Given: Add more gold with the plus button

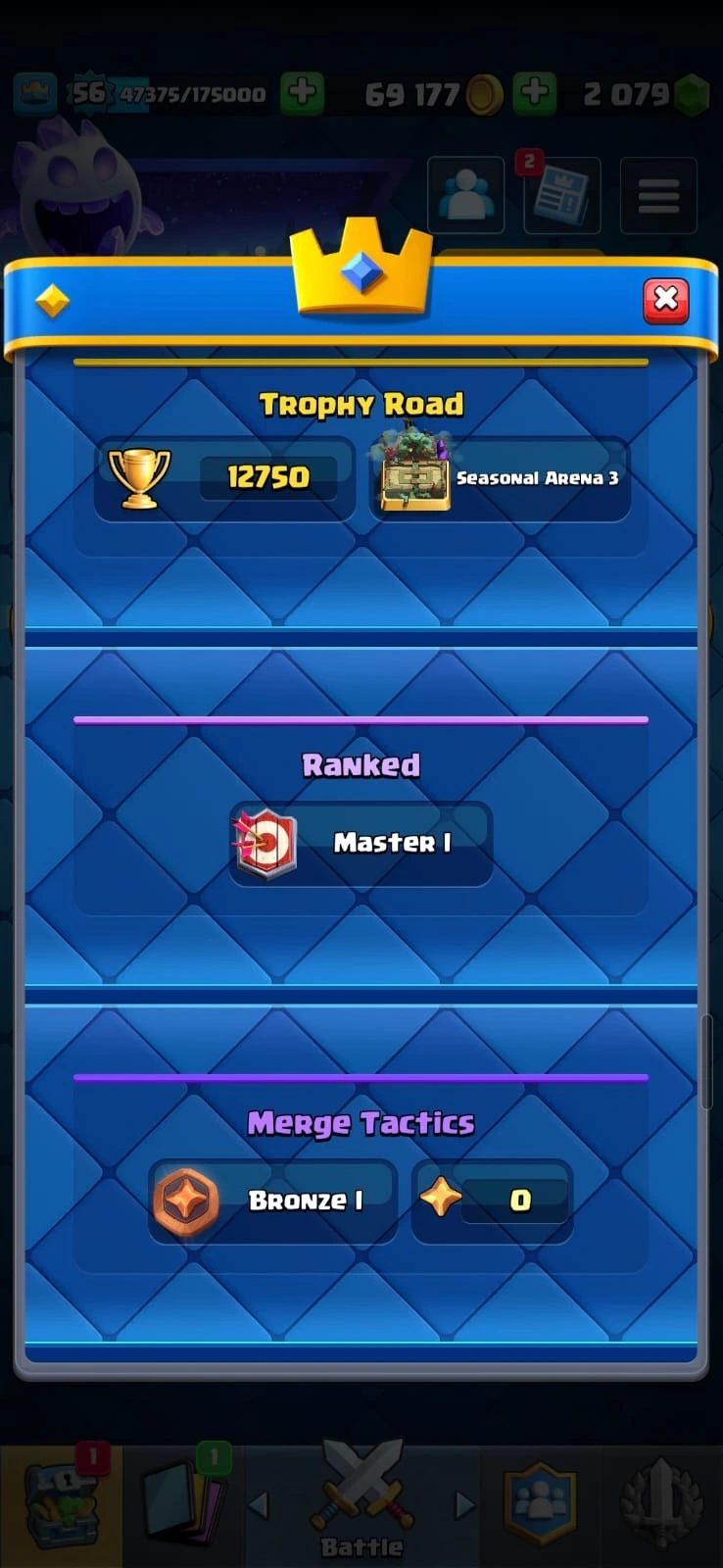Looking at the screenshot, I should [535, 94].
